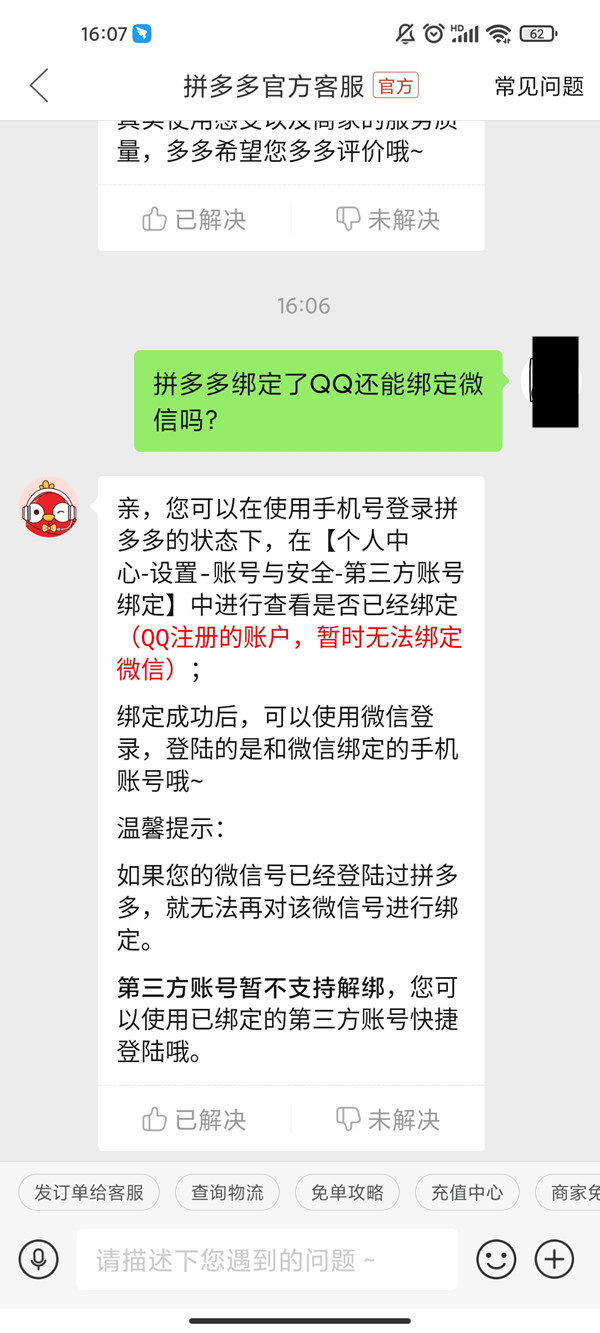Screen dimensions: 600x1333
Task: Choose the 充值中心 chip
Action: click(467, 1193)
